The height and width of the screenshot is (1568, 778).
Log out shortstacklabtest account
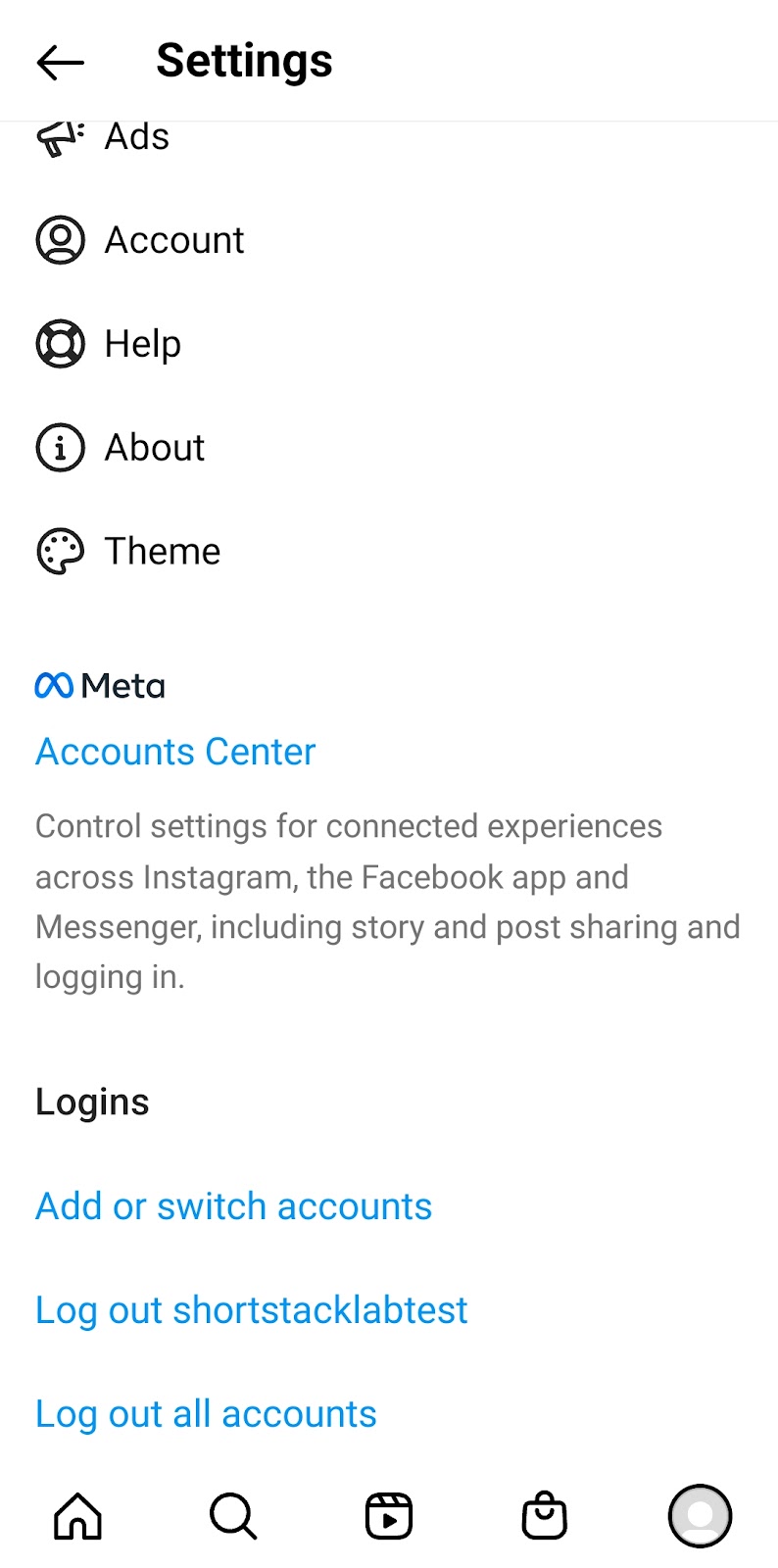251,1310
